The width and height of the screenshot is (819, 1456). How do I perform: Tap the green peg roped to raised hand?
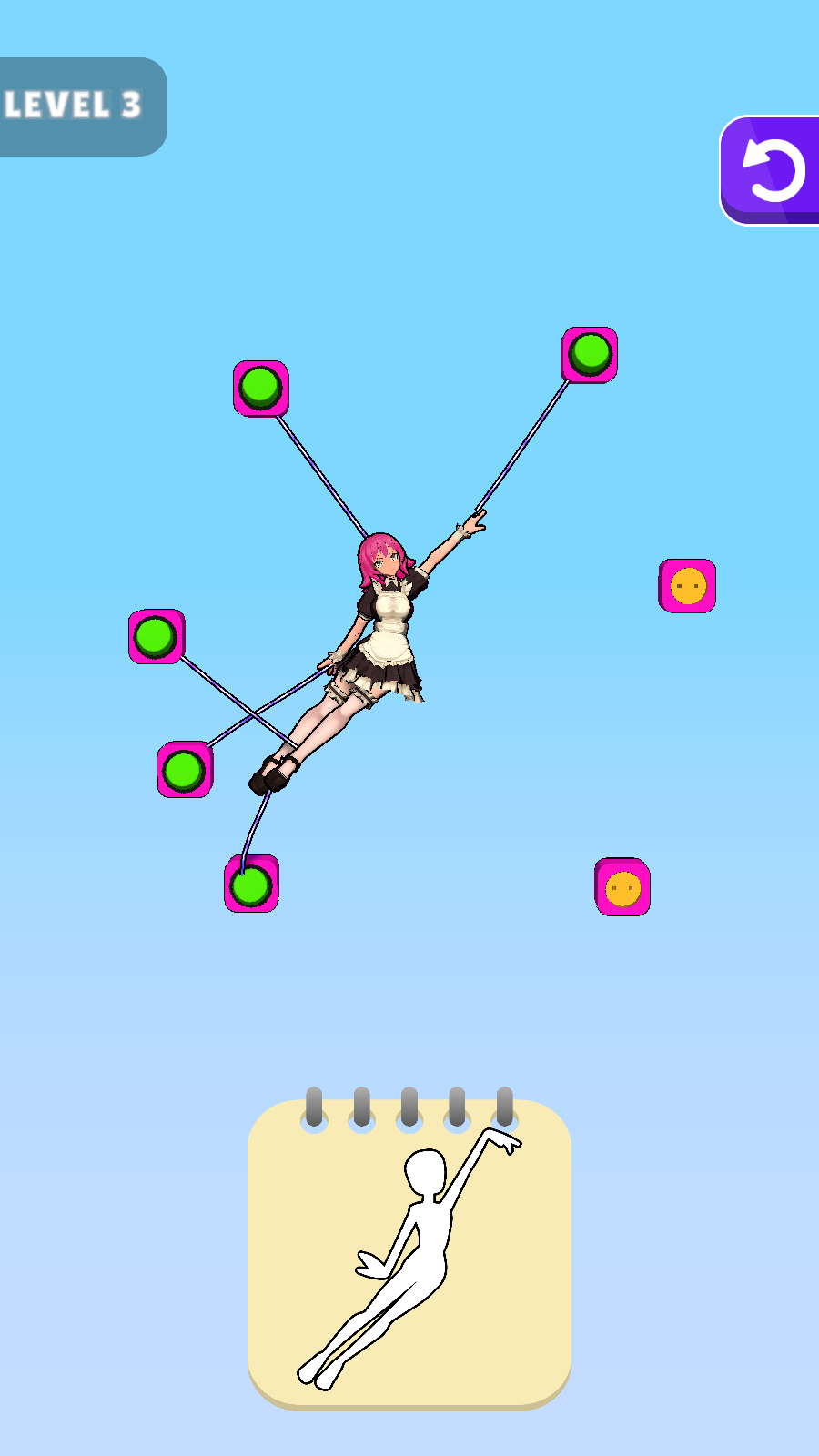(x=590, y=354)
